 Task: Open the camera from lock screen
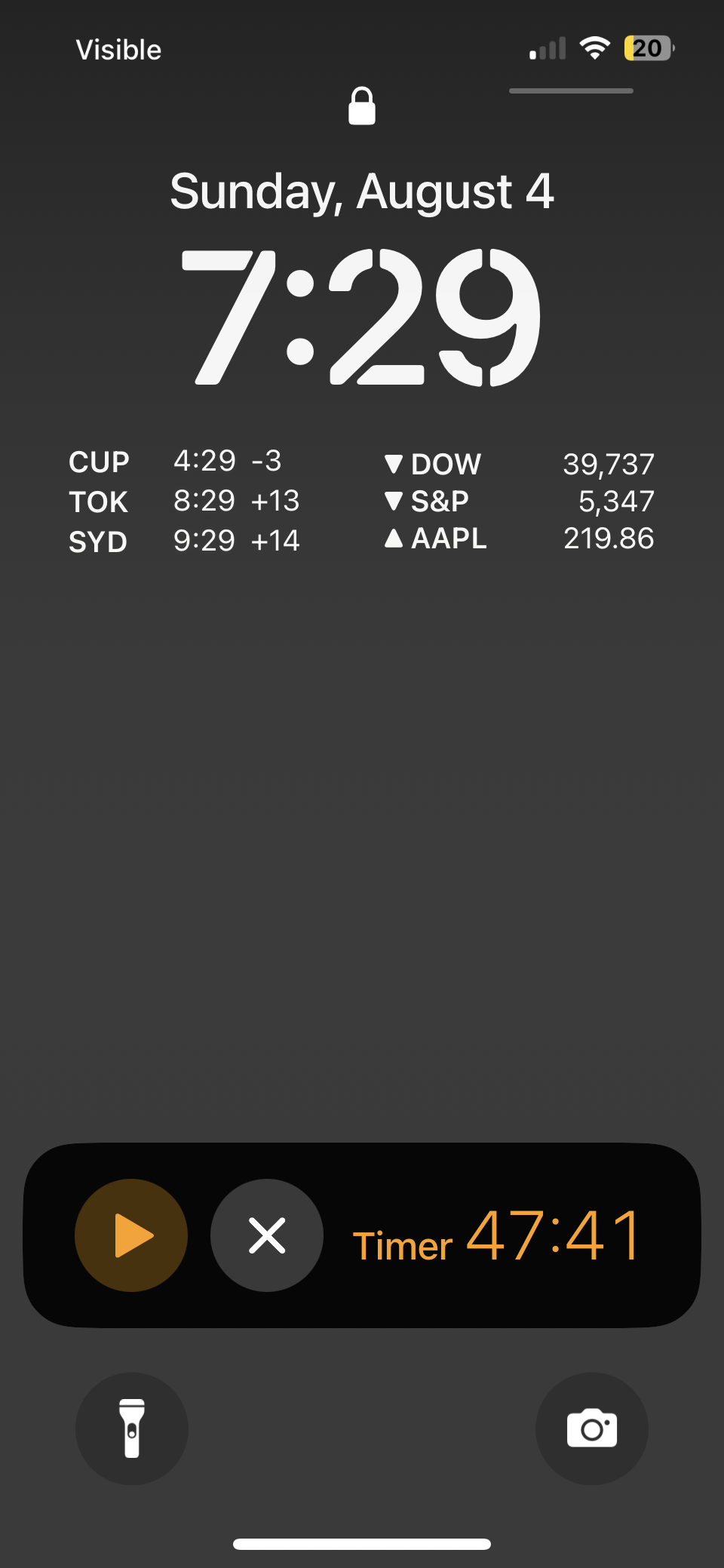[x=592, y=1428]
